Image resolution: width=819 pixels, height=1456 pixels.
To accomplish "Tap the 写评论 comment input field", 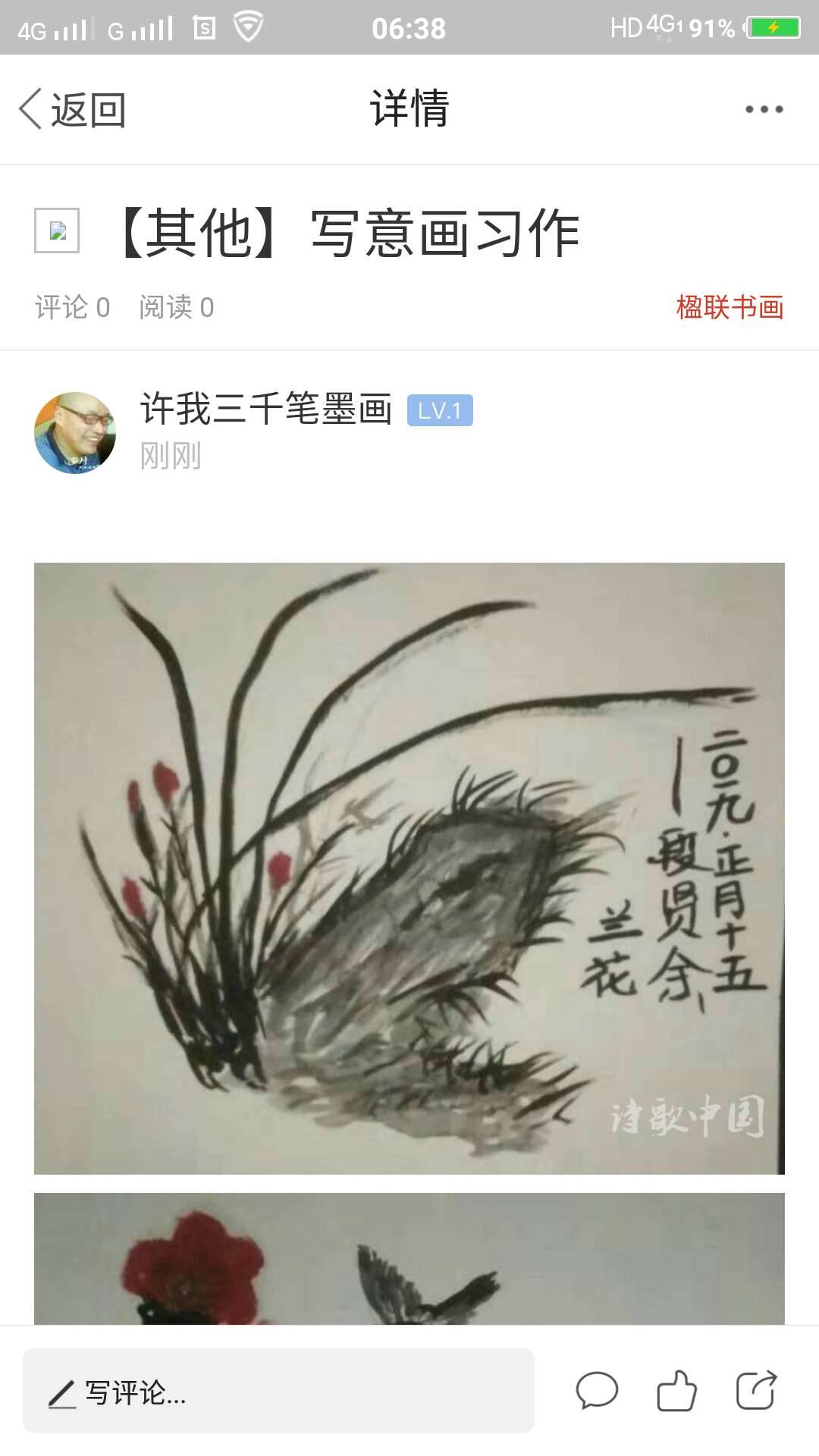I will click(x=278, y=1393).
